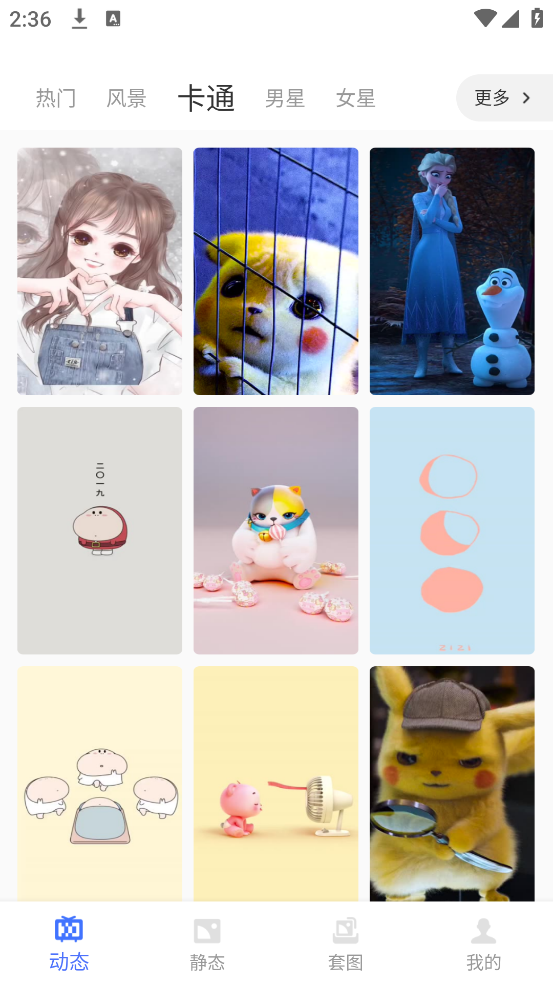Open the blue wallpaper with pink circles

[452, 530]
